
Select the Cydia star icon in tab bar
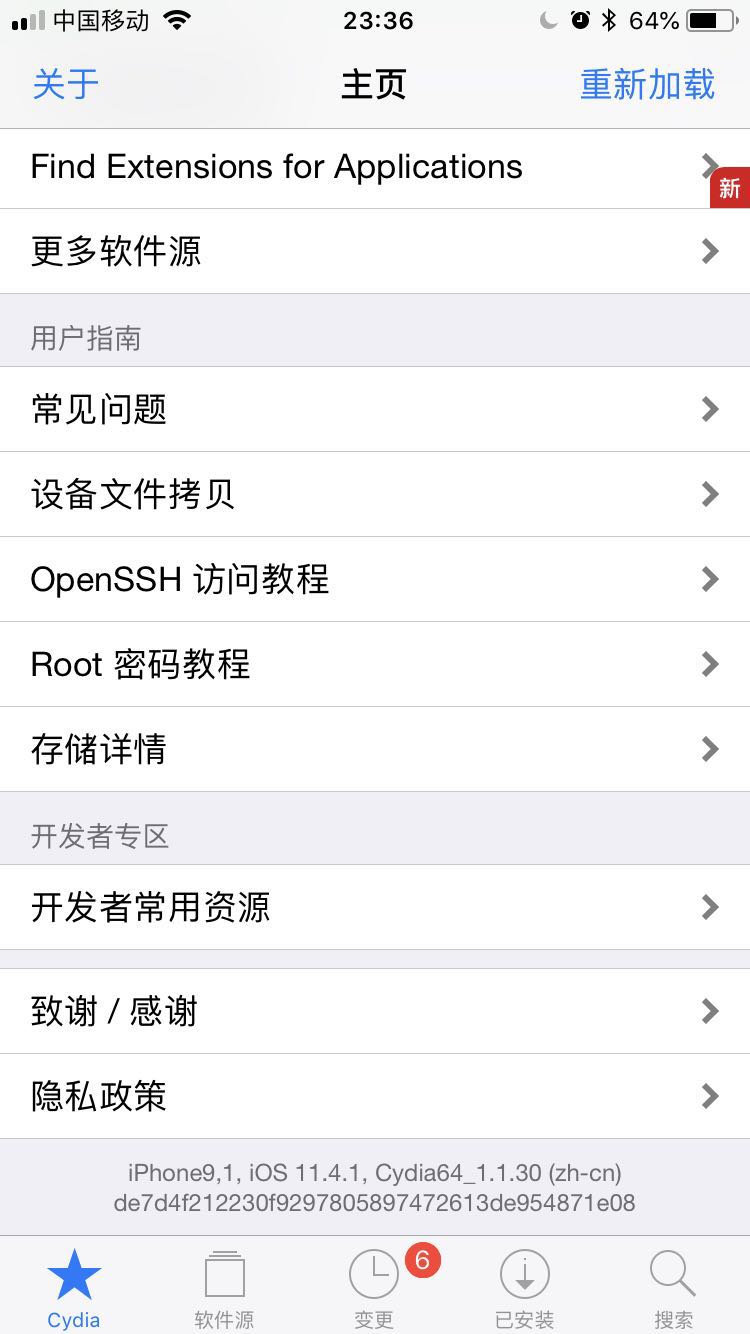click(x=74, y=1274)
